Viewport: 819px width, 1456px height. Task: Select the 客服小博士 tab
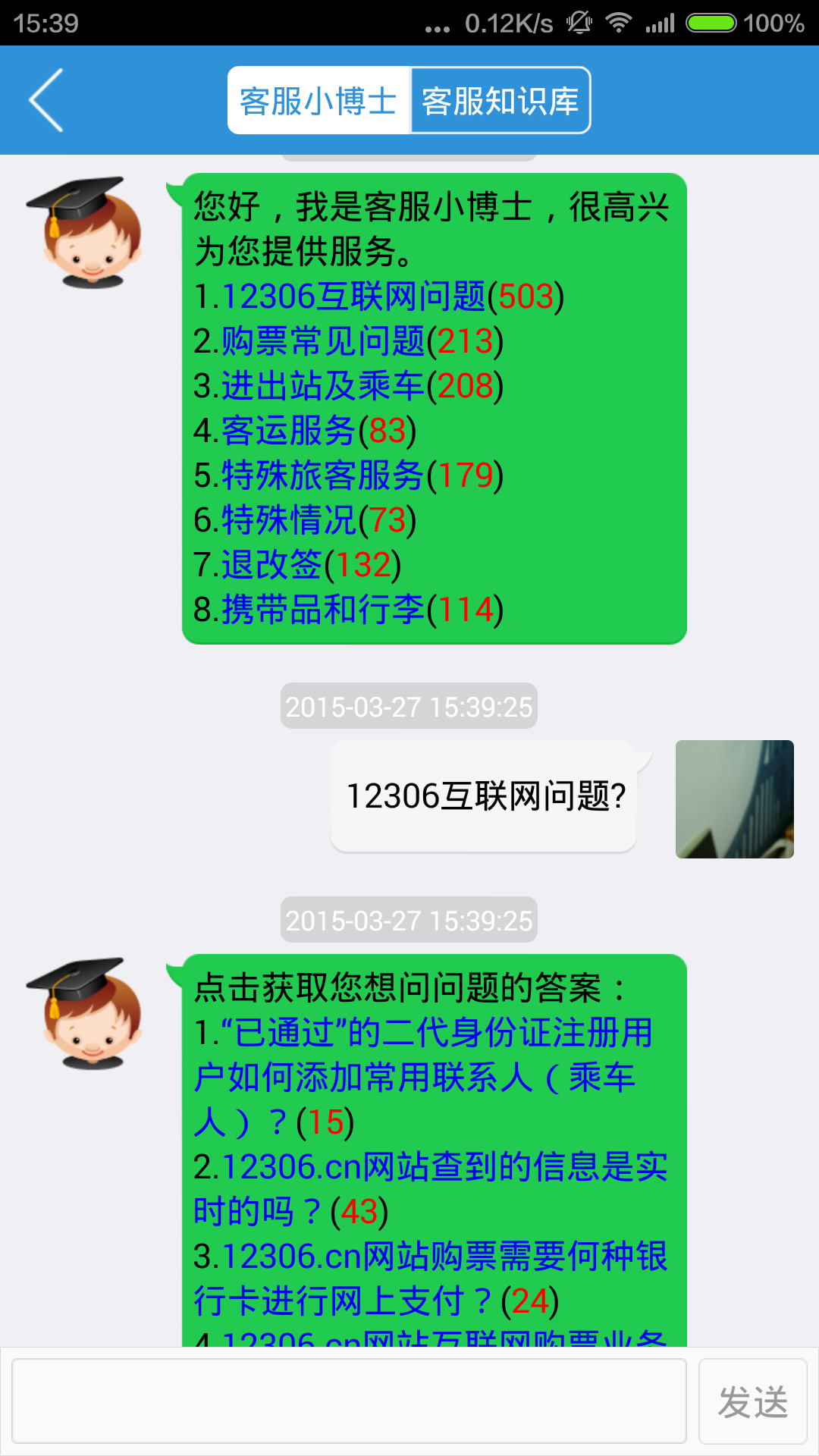click(x=318, y=99)
